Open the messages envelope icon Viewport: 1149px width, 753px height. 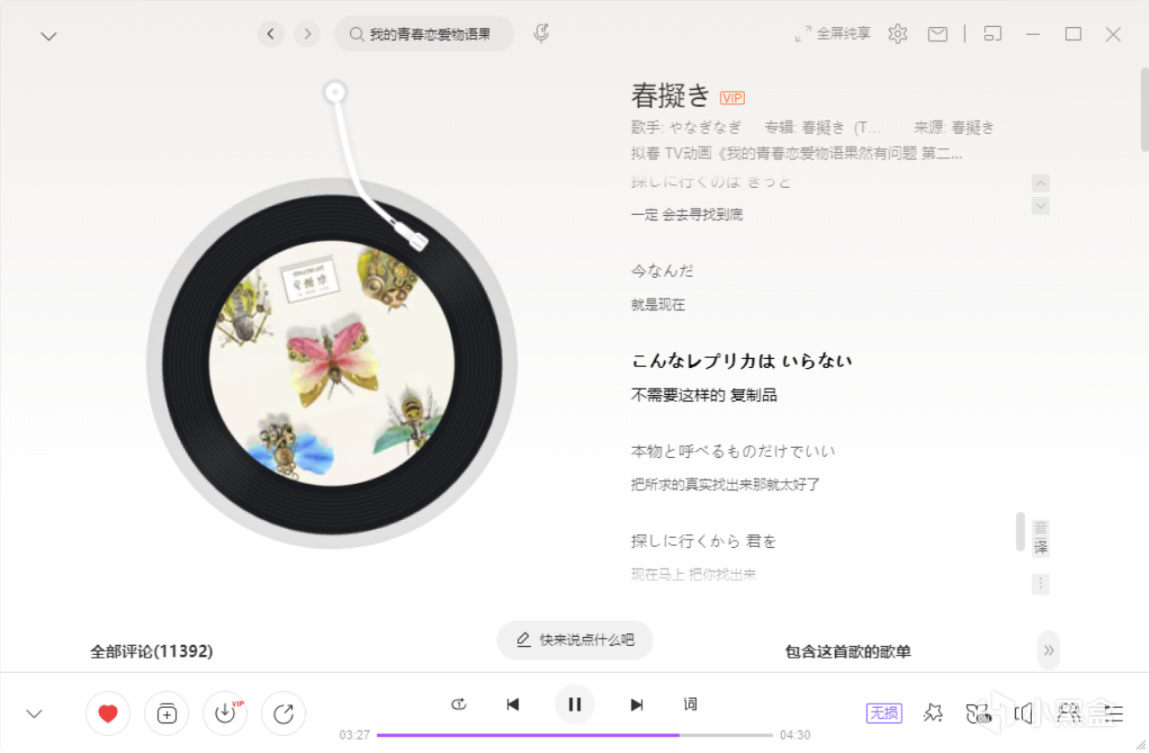click(937, 34)
